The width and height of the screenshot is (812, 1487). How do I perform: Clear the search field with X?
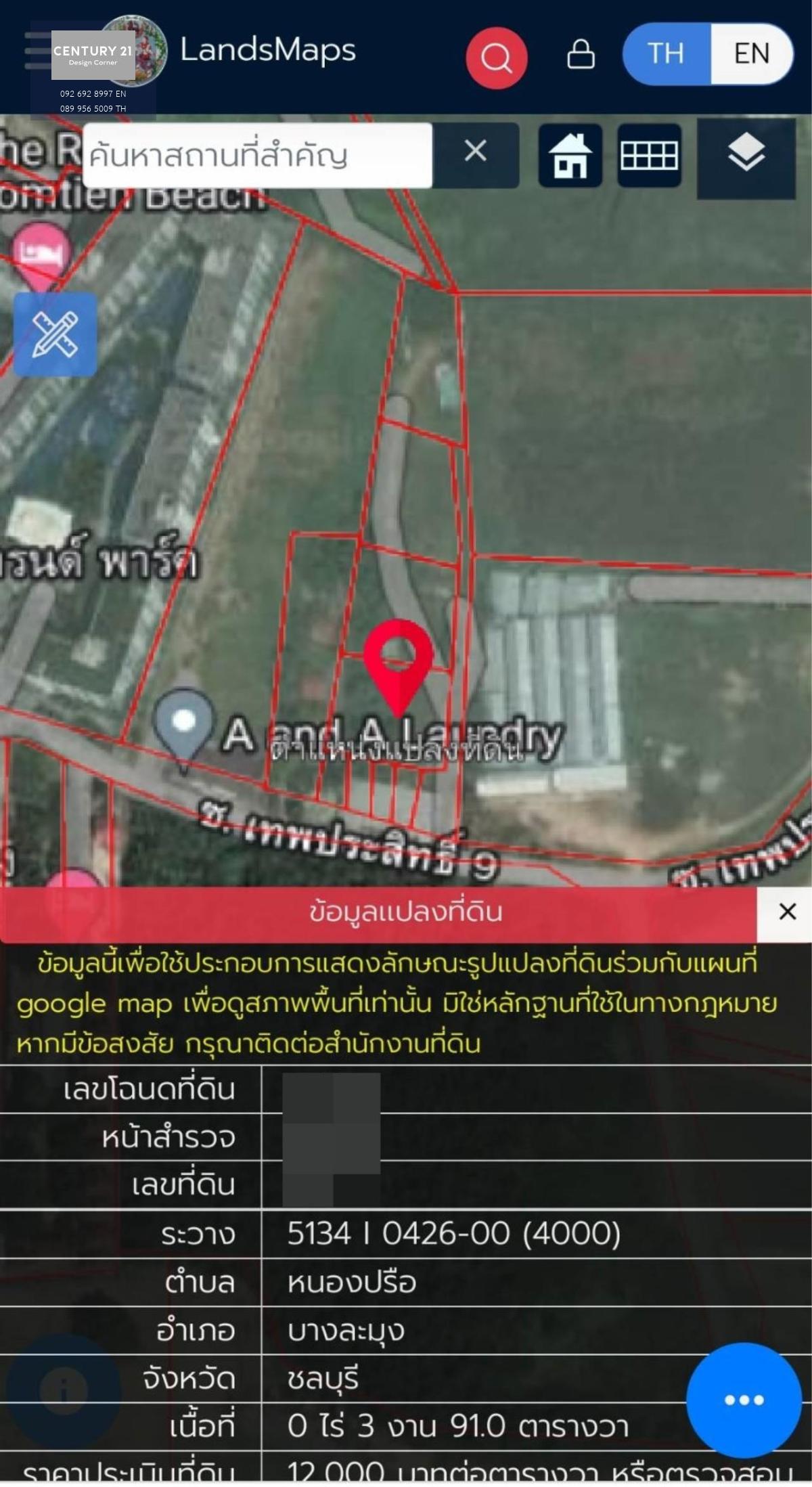pos(476,151)
